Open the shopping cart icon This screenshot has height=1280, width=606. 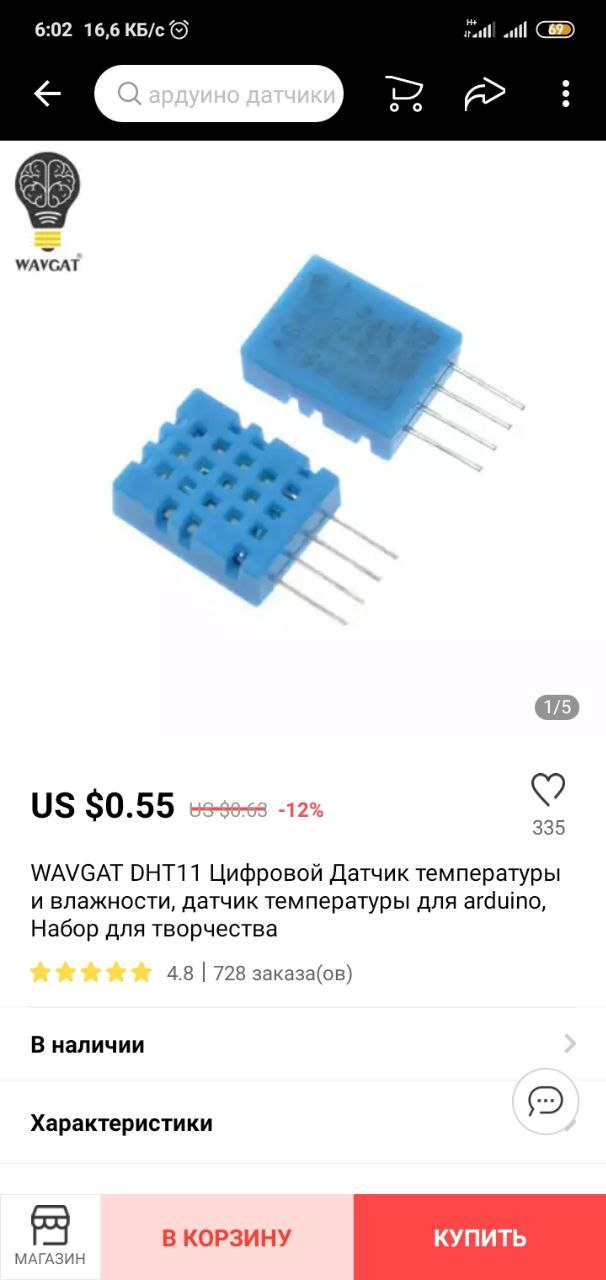coord(404,94)
